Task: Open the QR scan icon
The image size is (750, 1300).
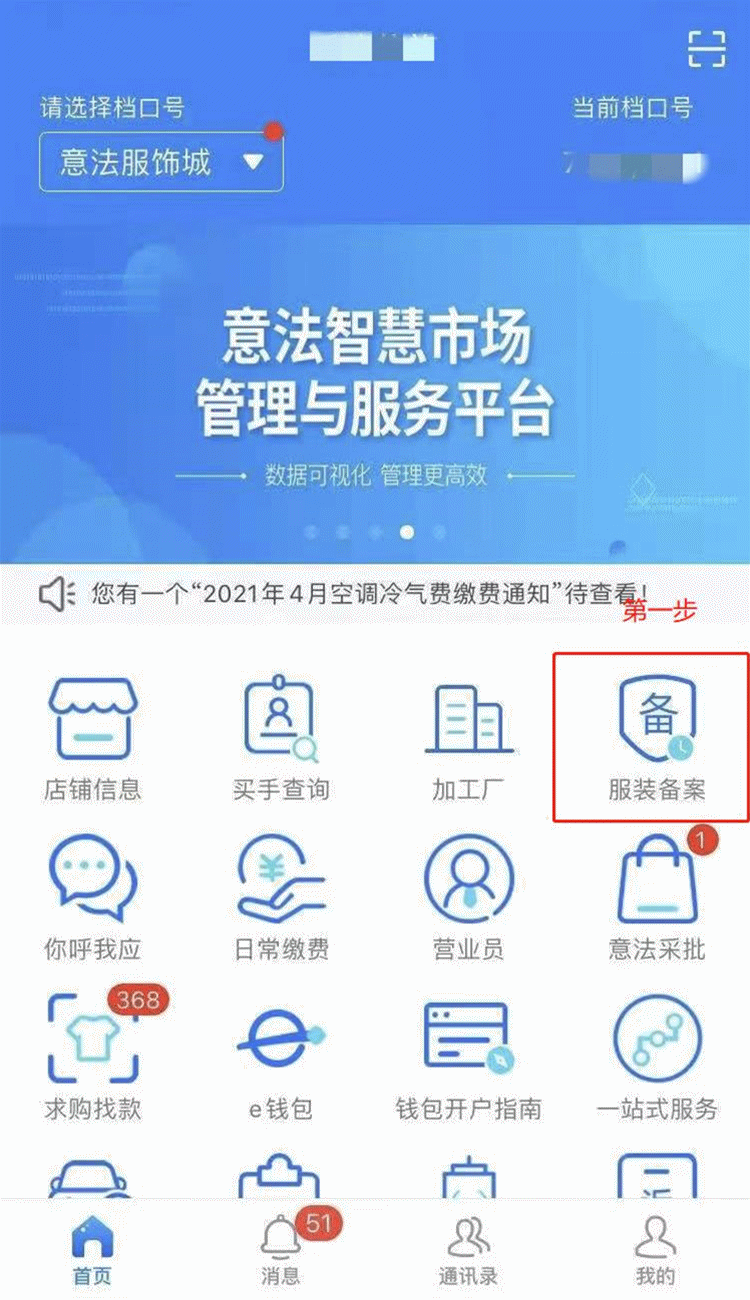Action: (x=706, y=49)
